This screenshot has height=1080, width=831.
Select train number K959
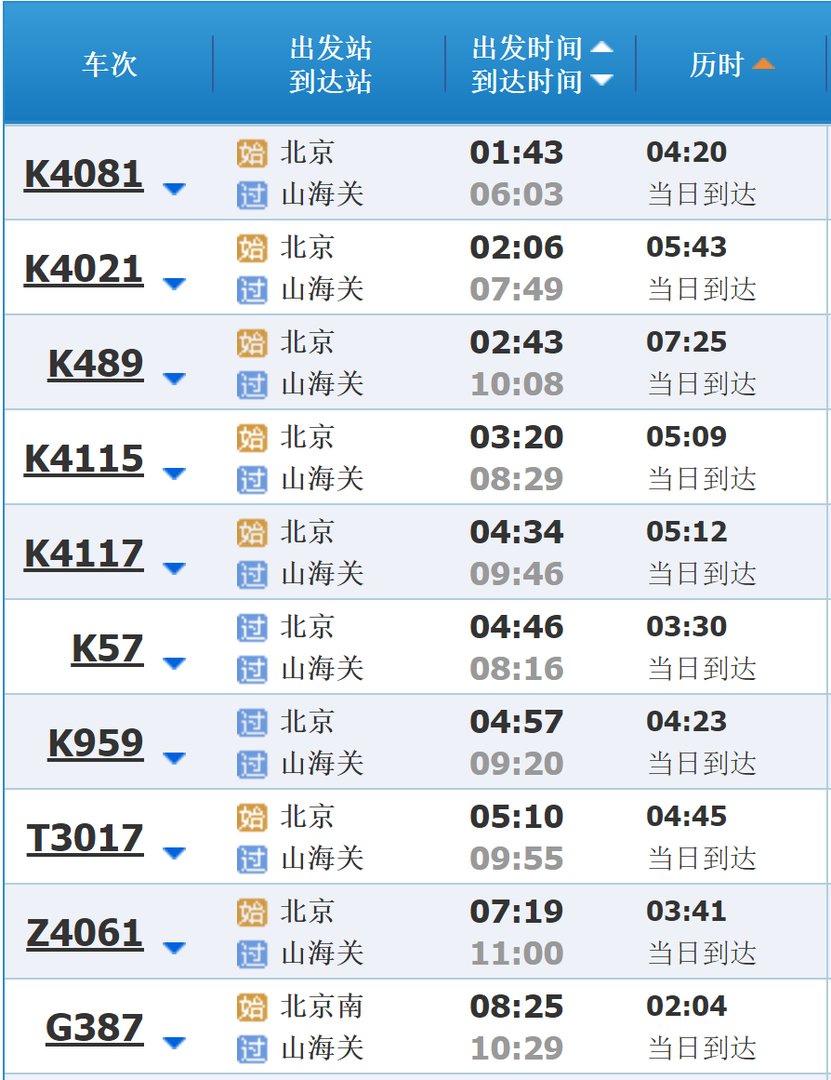tap(96, 743)
